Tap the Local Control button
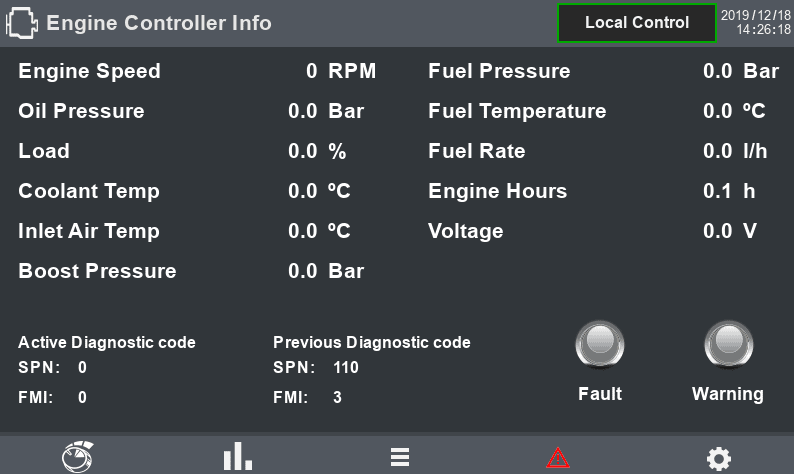 637,23
